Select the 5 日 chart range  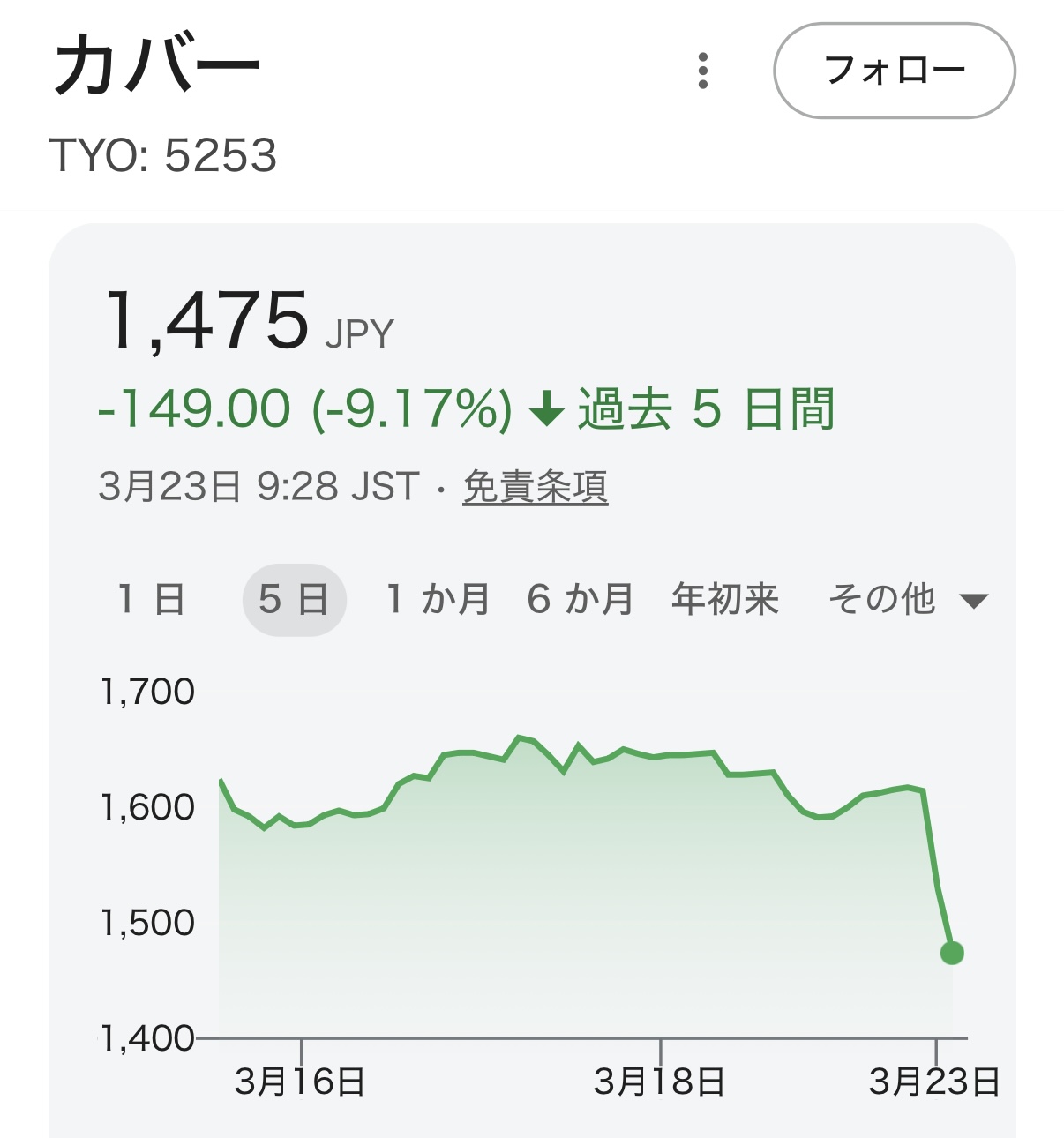[294, 600]
